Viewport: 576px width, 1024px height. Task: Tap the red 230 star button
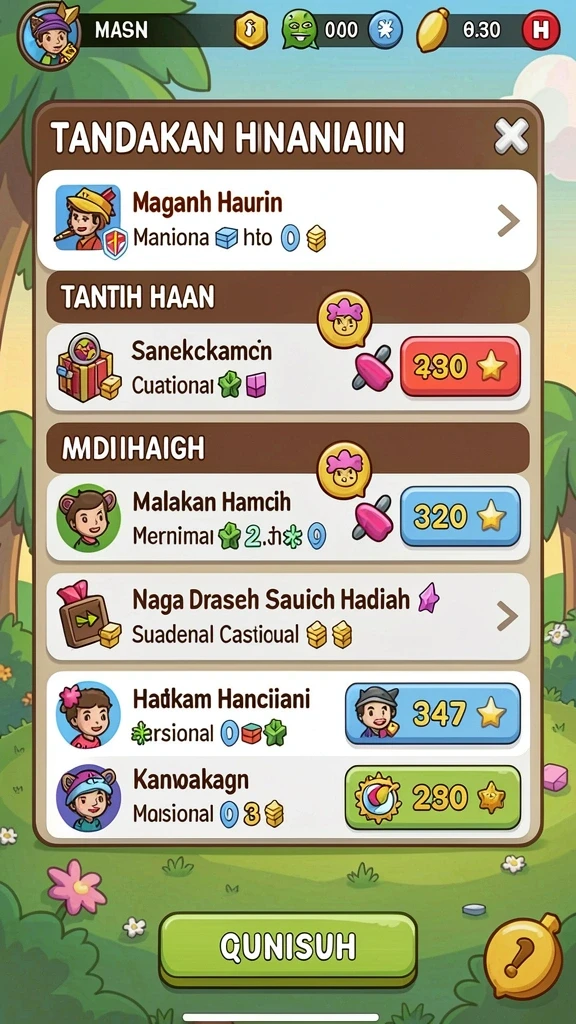(x=460, y=367)
